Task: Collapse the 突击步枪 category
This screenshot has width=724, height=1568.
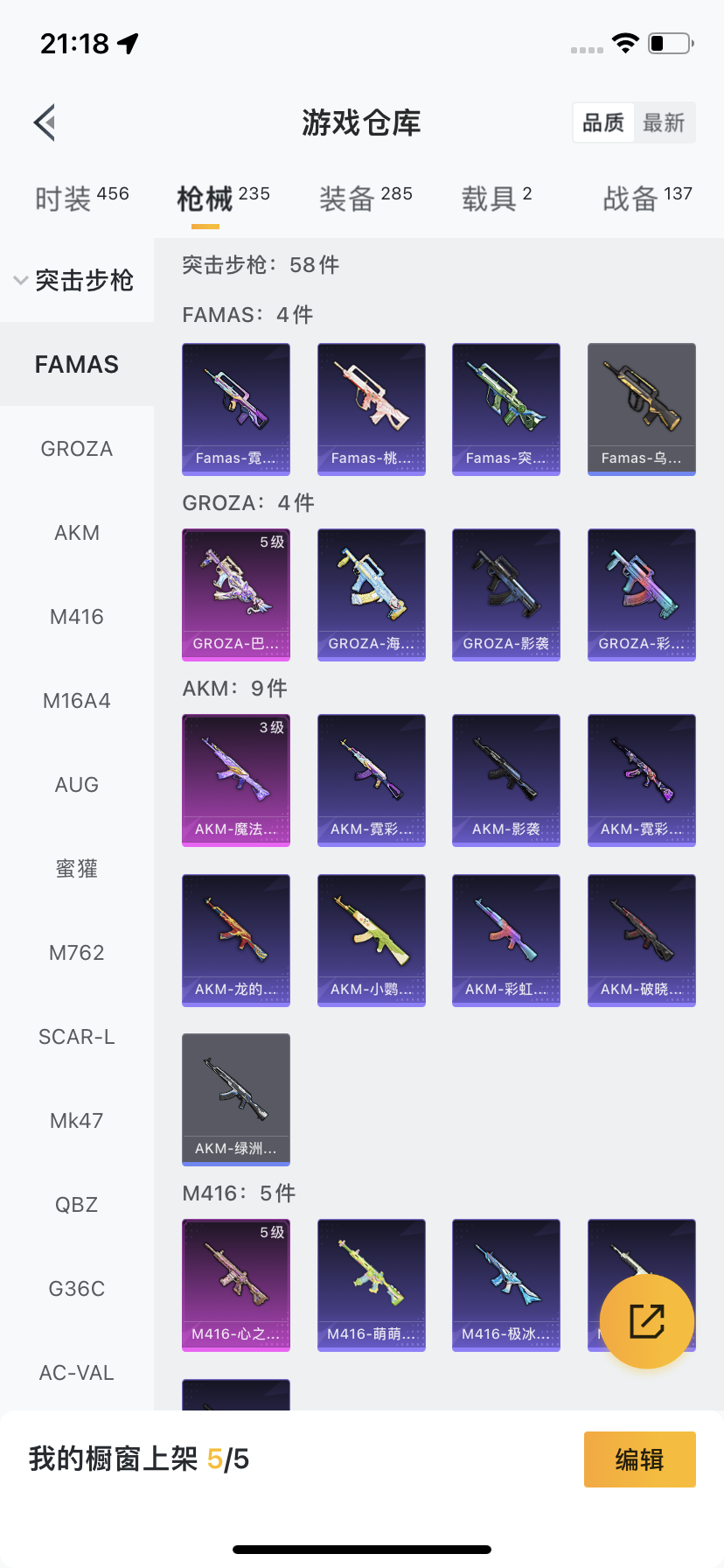Action: (75, 280)
